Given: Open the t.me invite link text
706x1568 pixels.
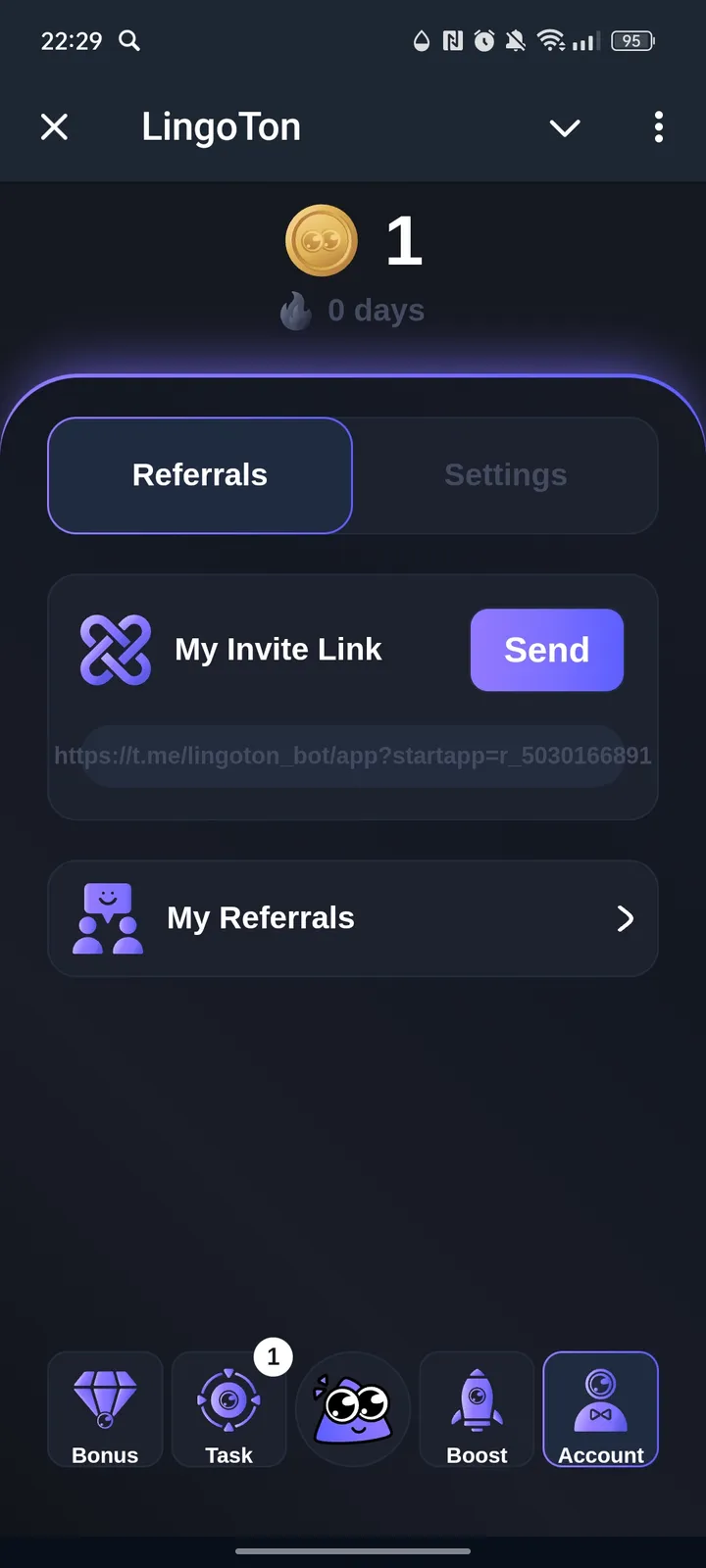Looking at the screenshot, I should coord(351,756).
